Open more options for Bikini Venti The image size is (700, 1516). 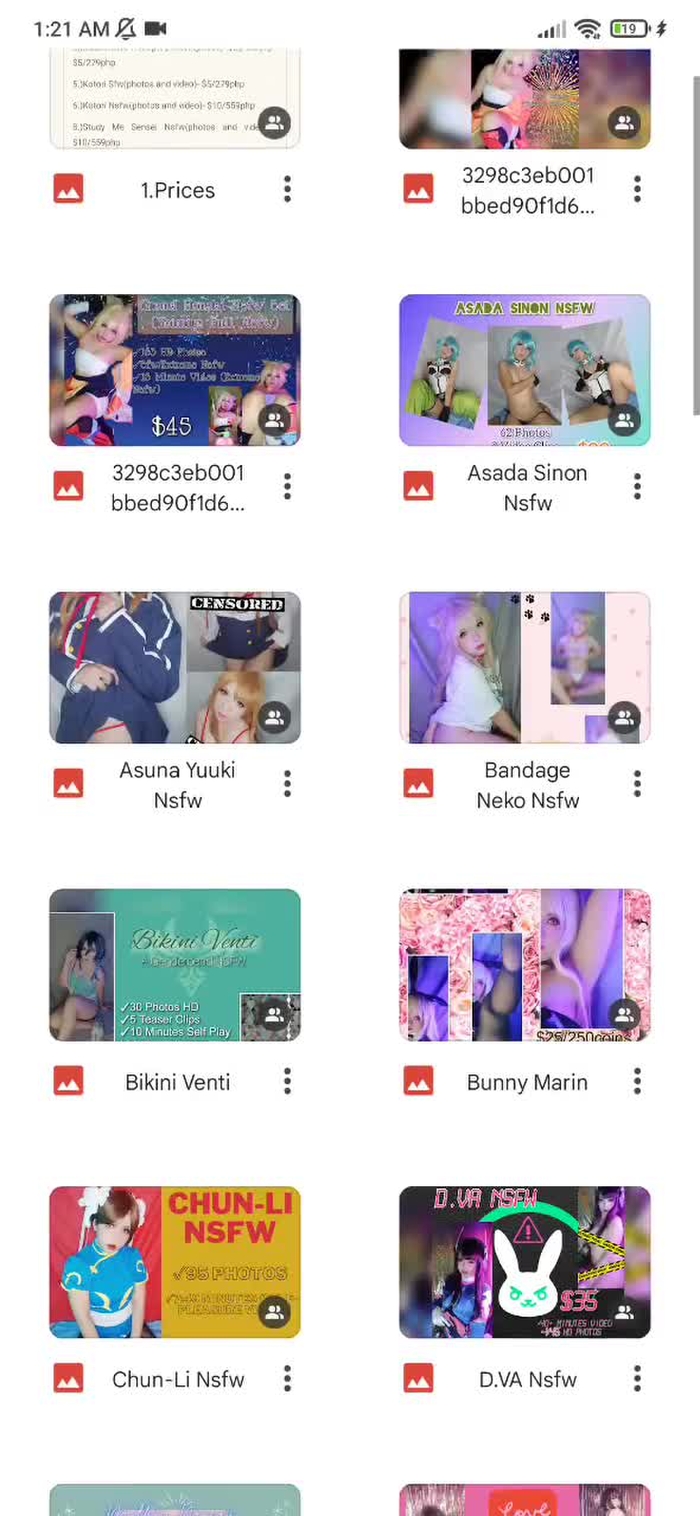coord(287,1081)
